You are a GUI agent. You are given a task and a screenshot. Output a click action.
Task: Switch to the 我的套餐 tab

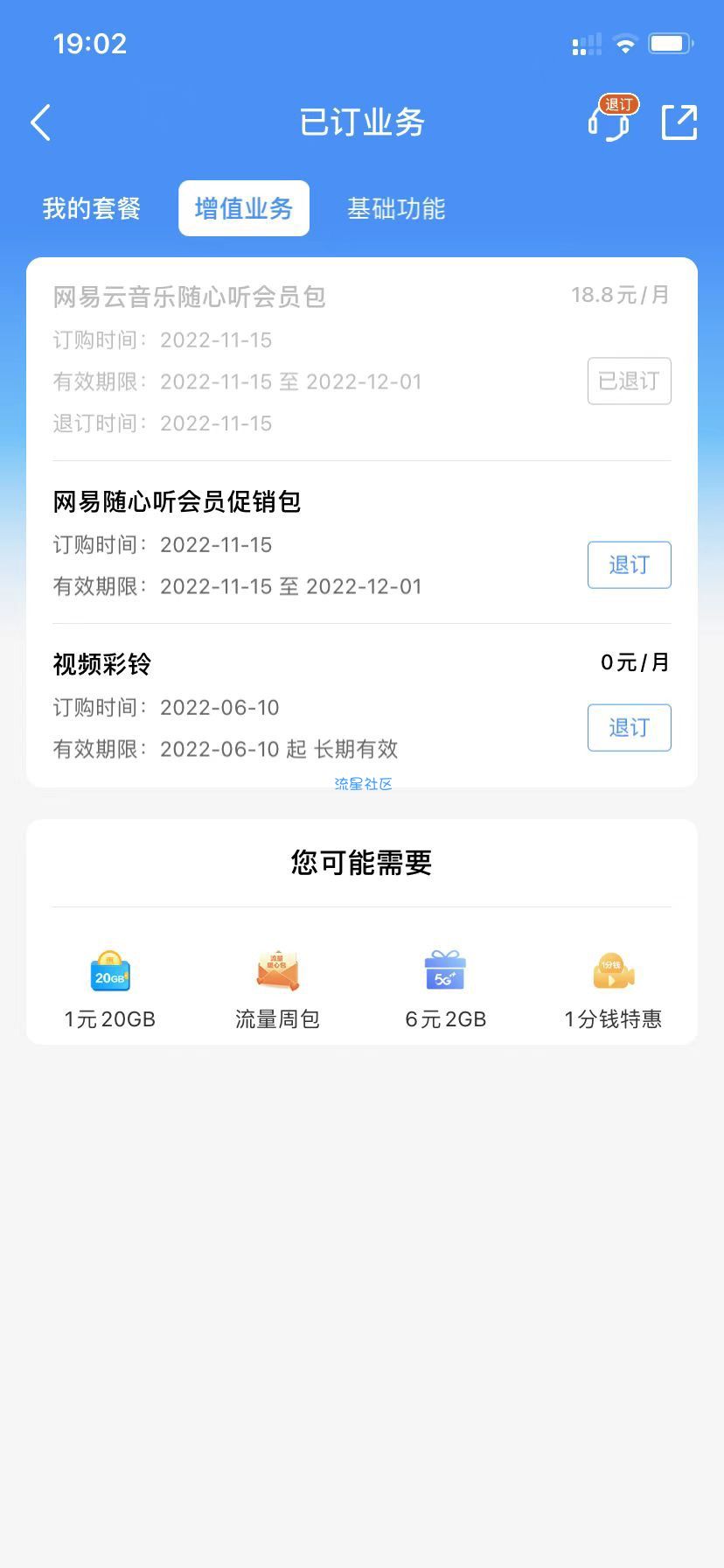(92, 208)
